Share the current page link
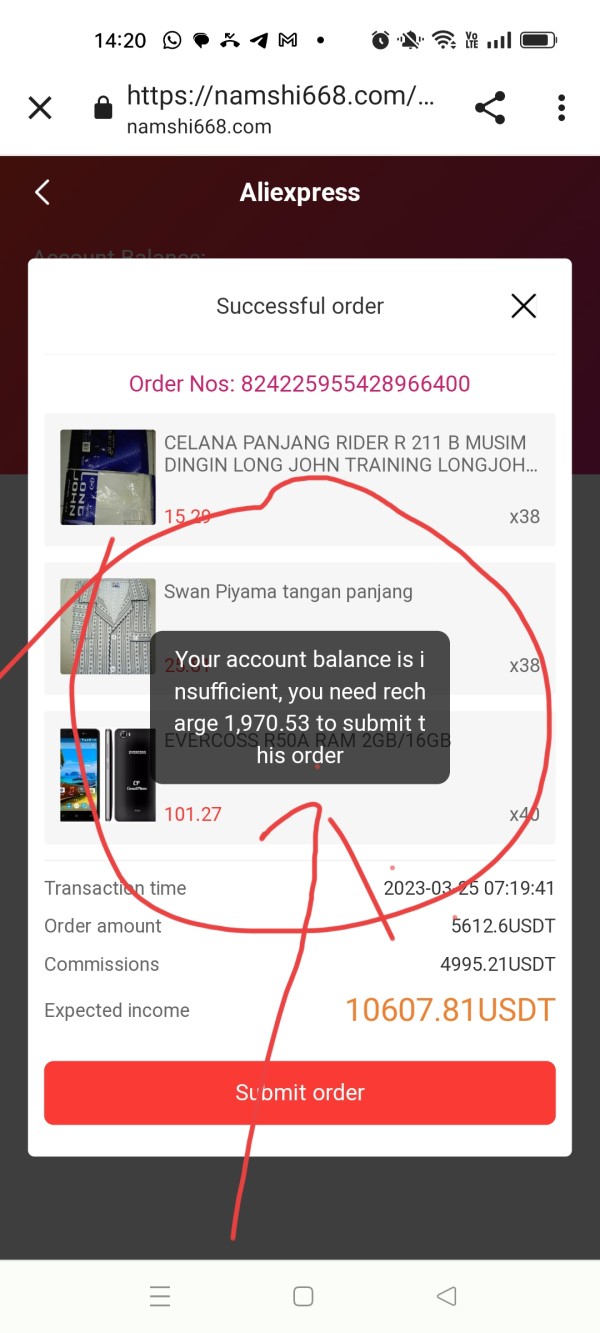The image size is (600, 1333). click(490, 108)
